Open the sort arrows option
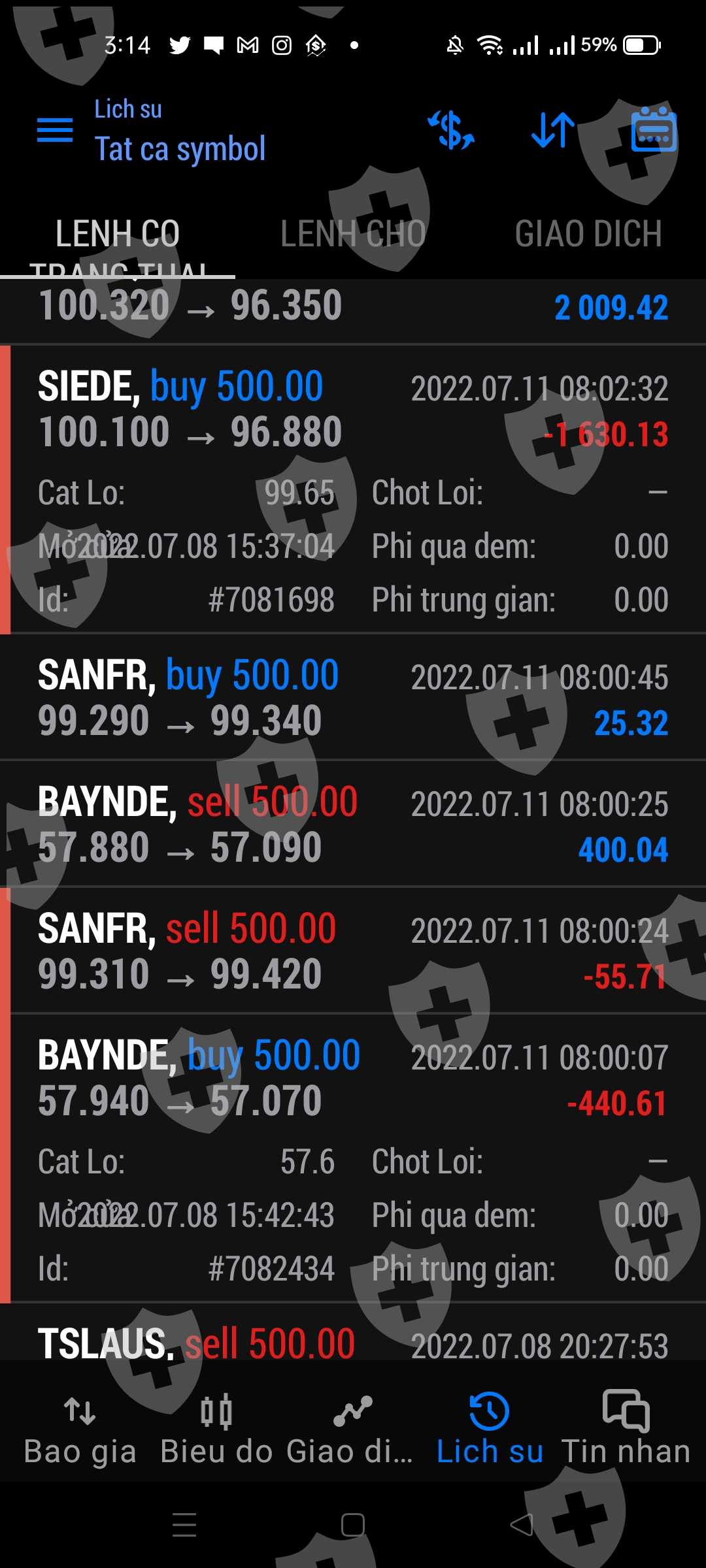This screenshot has height=1568, width=706. click(553, 130)
